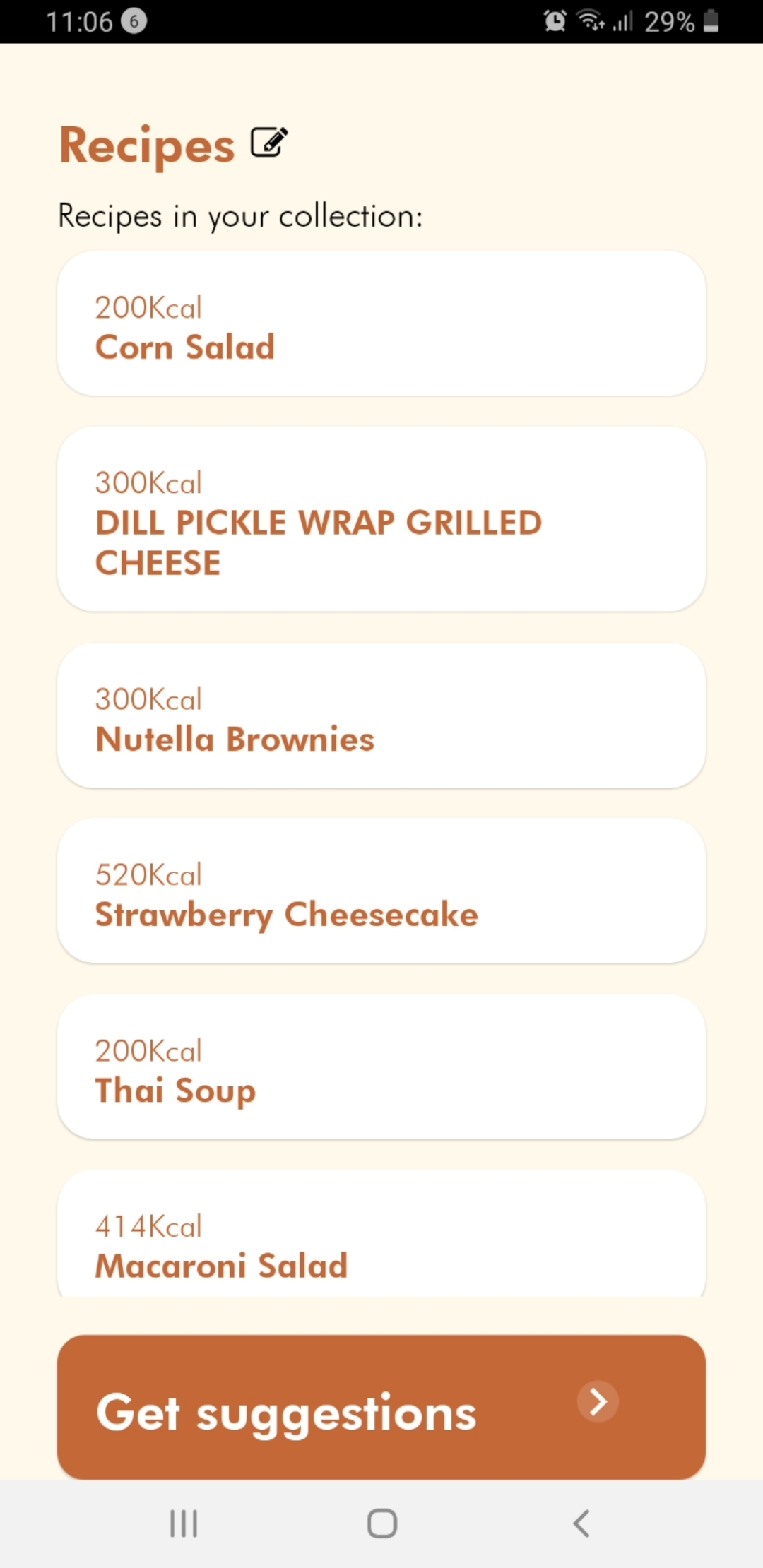Show the Macaroni Salad recipe
The height and width of the screenshot is (1568, 763).
click(381, 1240)
